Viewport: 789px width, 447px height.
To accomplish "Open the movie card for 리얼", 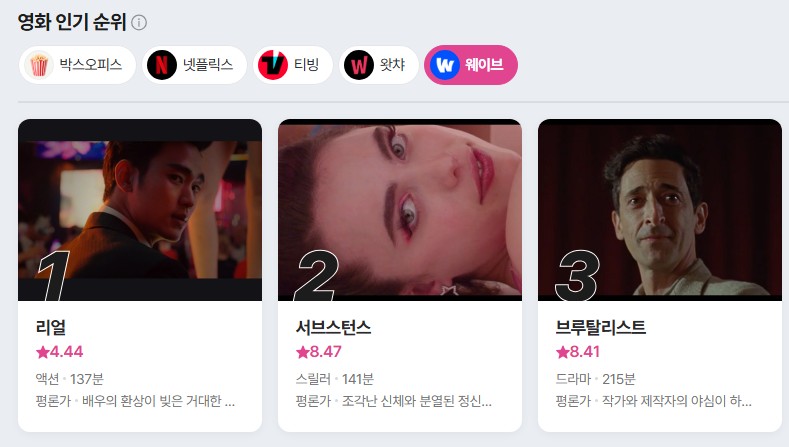I will (140, 275).
